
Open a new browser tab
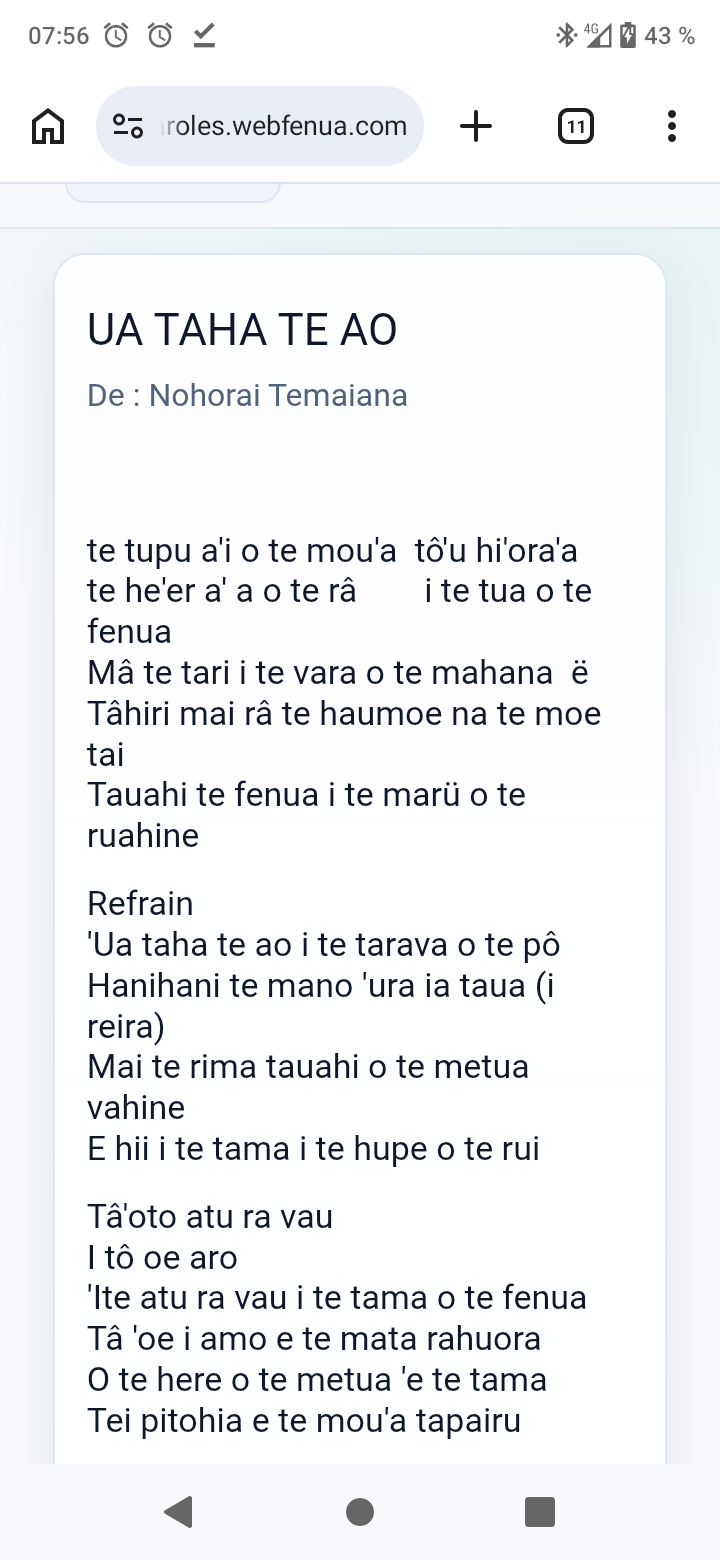point(476,127)
